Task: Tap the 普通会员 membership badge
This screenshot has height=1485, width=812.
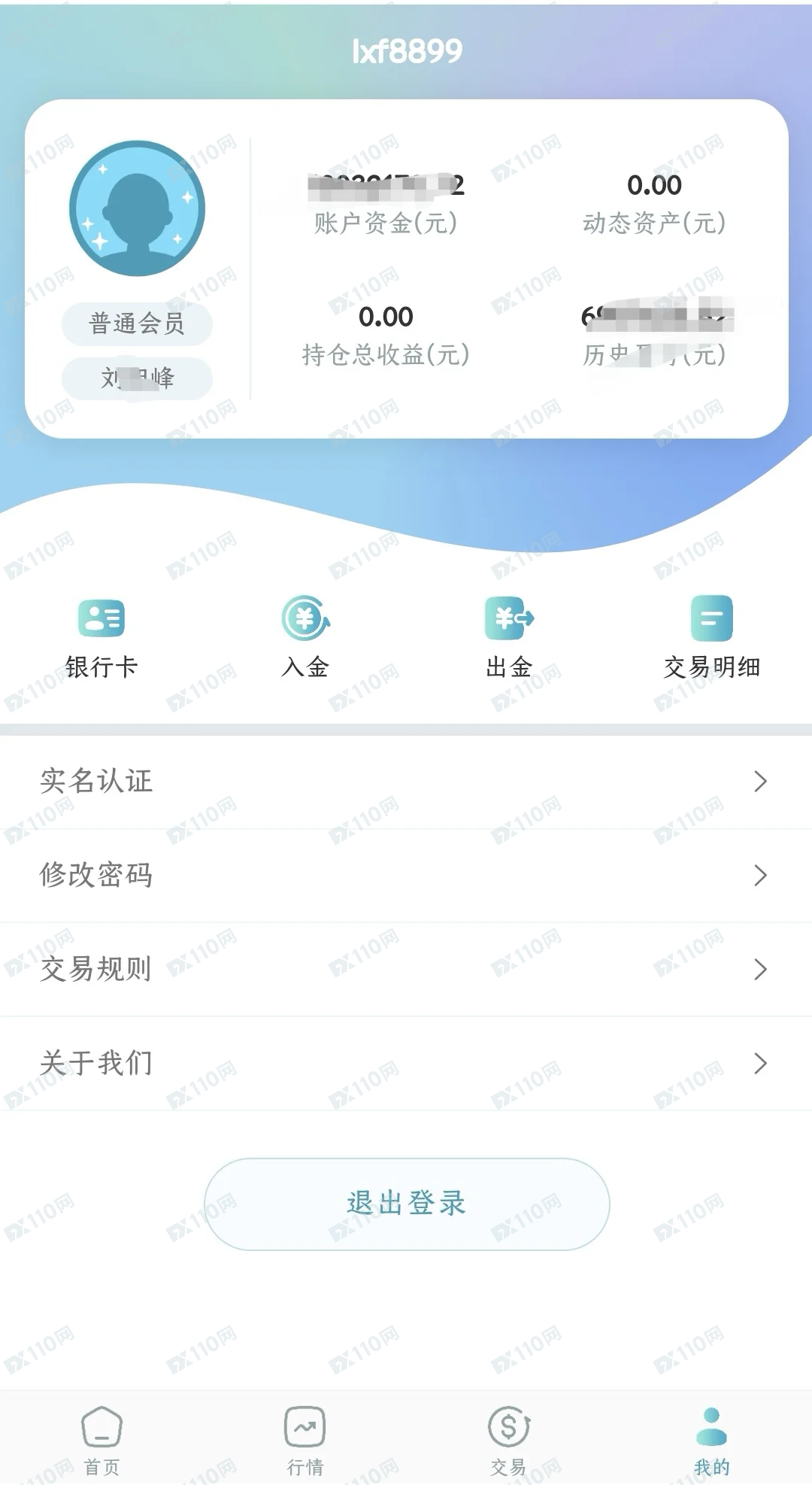Action: coord(136,322)
